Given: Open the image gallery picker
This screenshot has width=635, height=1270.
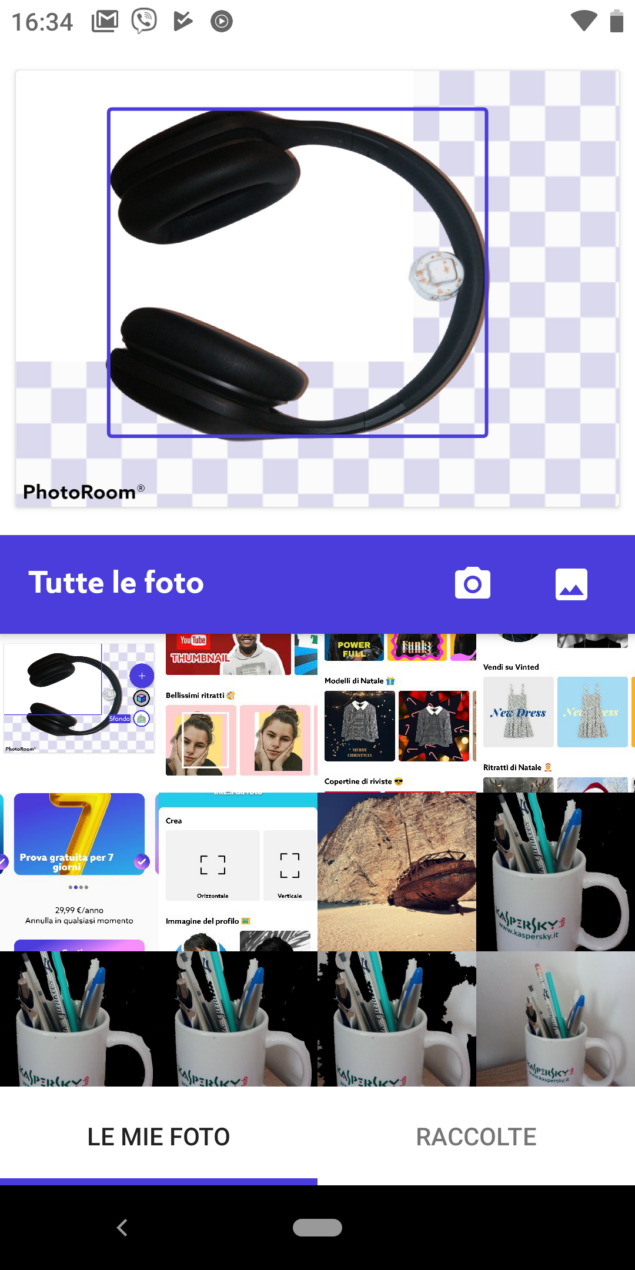Looking at the screenshot, I should (x=571, y=584).
